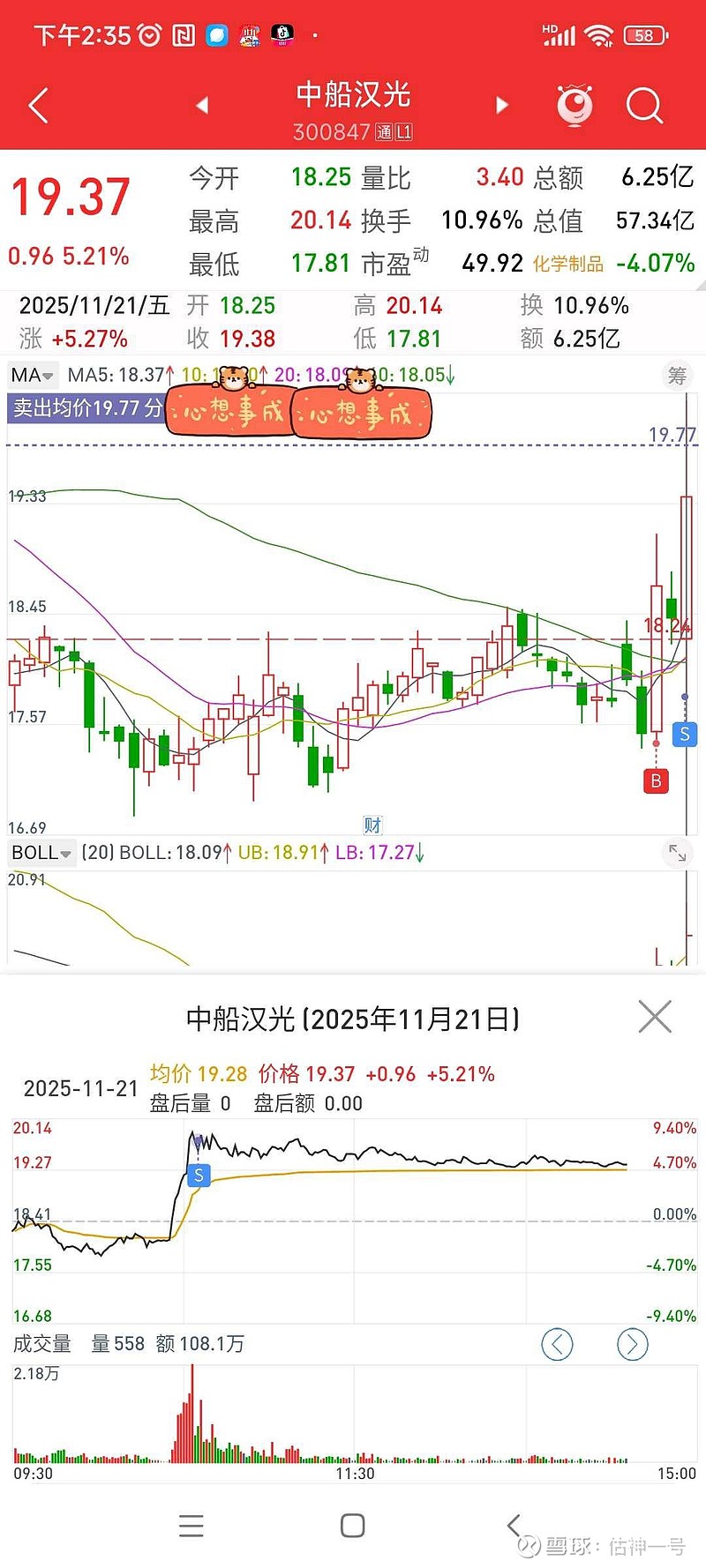
Task: Tap the left chevron beside 成交量 volume
Action: click(x=557, y=1345)
